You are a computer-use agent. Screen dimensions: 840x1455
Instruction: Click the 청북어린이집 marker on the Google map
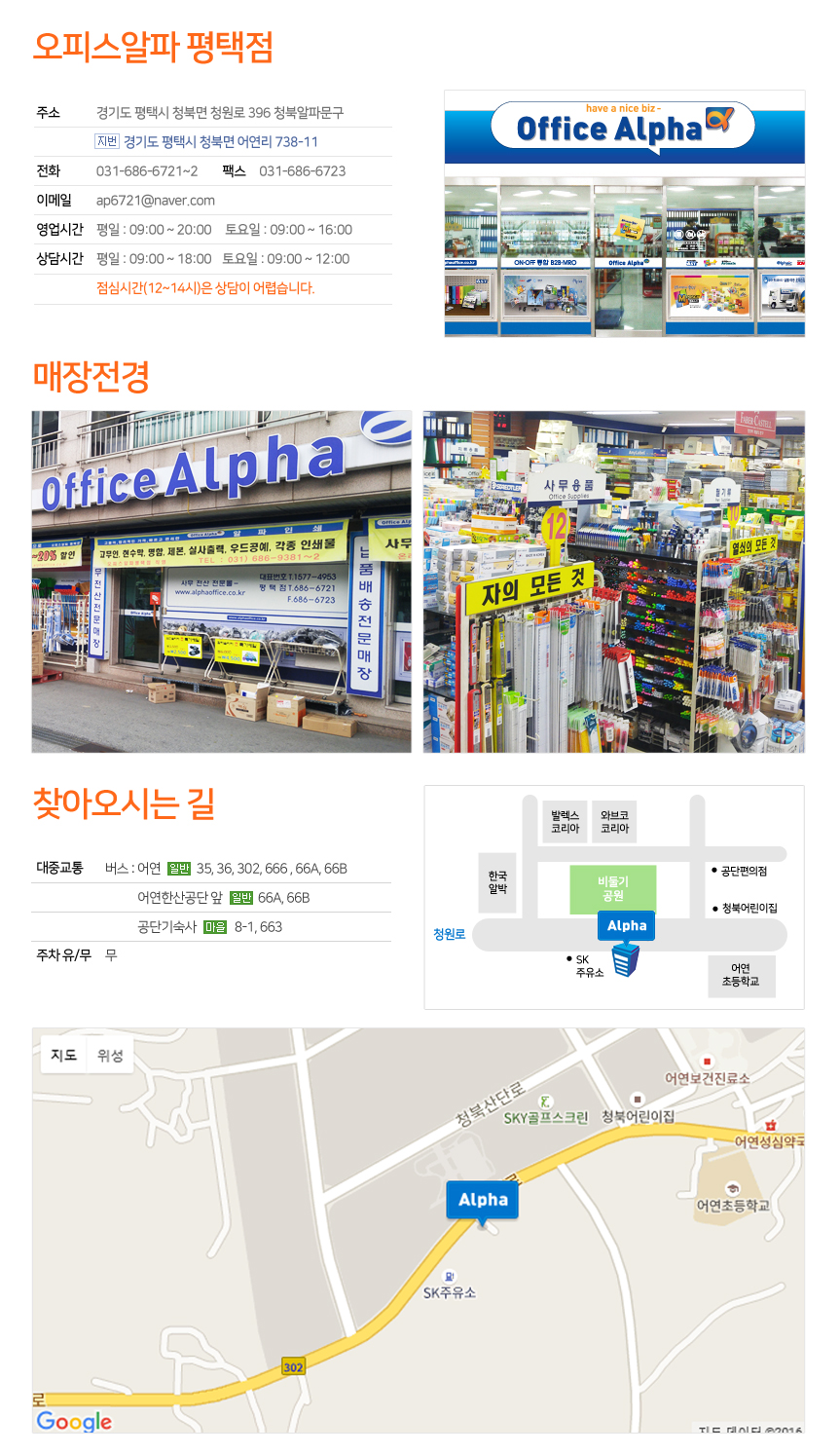coord(637,1100)
